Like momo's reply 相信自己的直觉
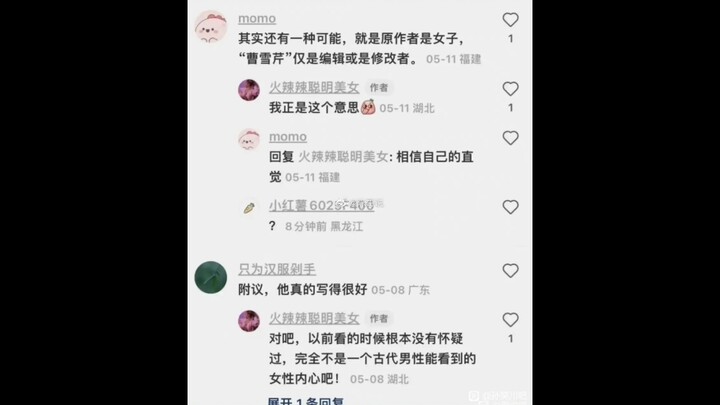720x405 pixels. click(x=510, y=138)
